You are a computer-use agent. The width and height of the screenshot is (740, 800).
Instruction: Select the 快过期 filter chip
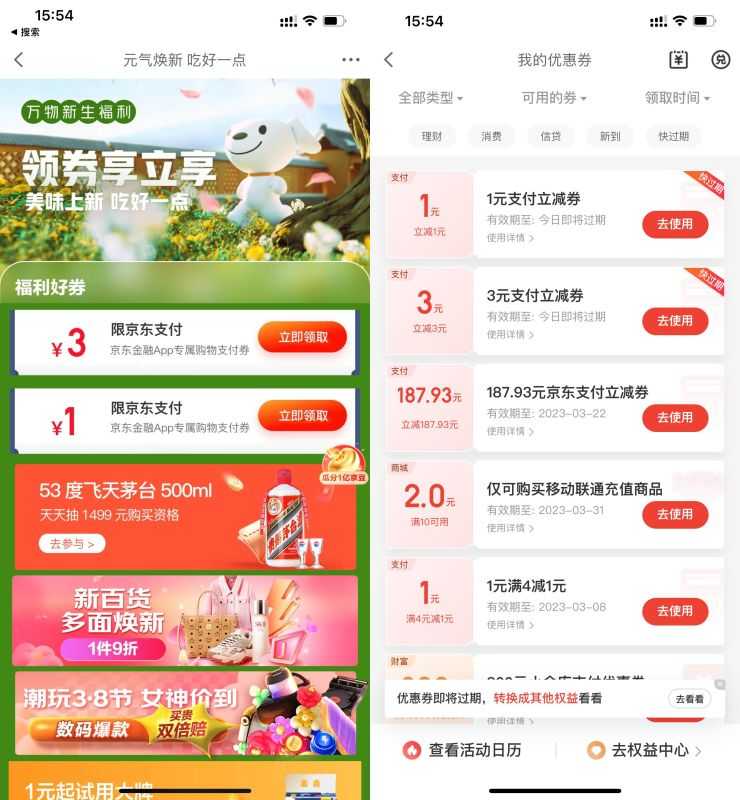click(x=673, y=137)
